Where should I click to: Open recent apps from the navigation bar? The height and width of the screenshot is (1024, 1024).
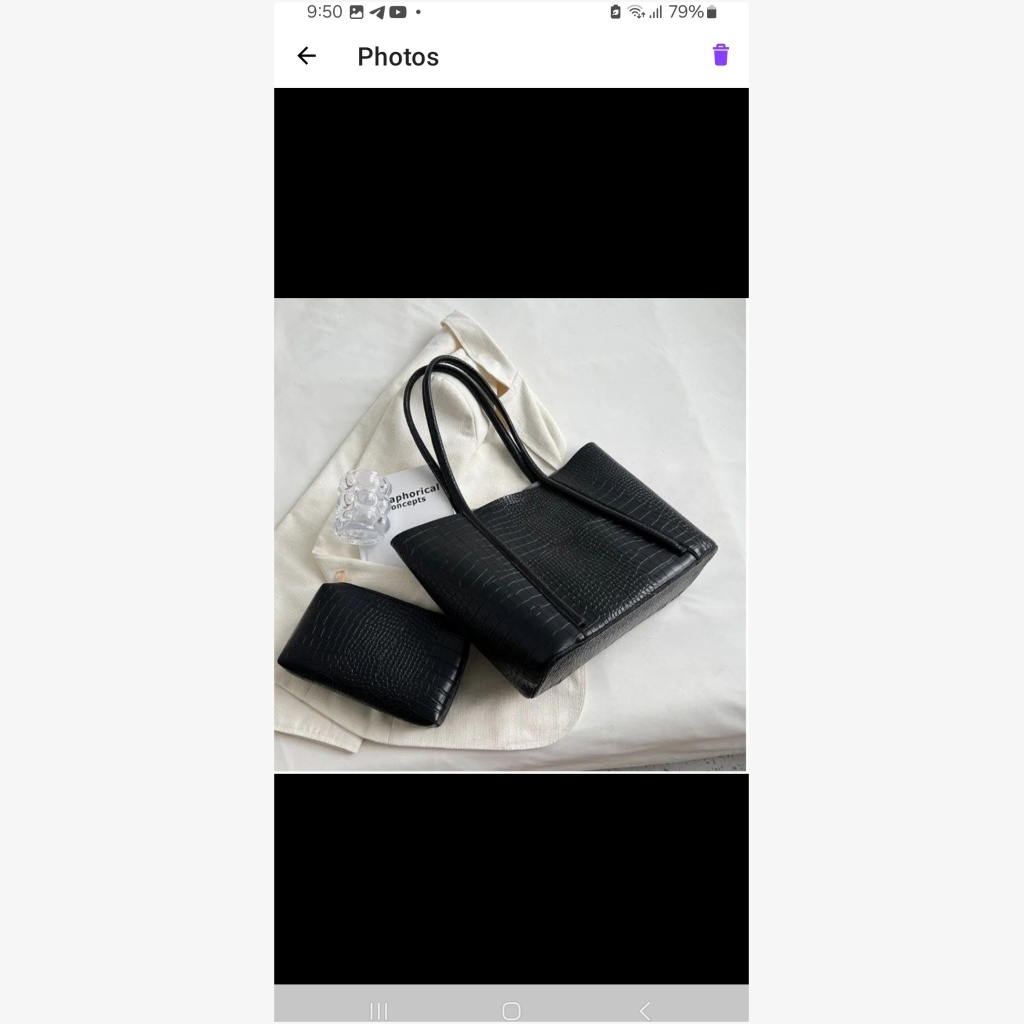point(379,1010)
